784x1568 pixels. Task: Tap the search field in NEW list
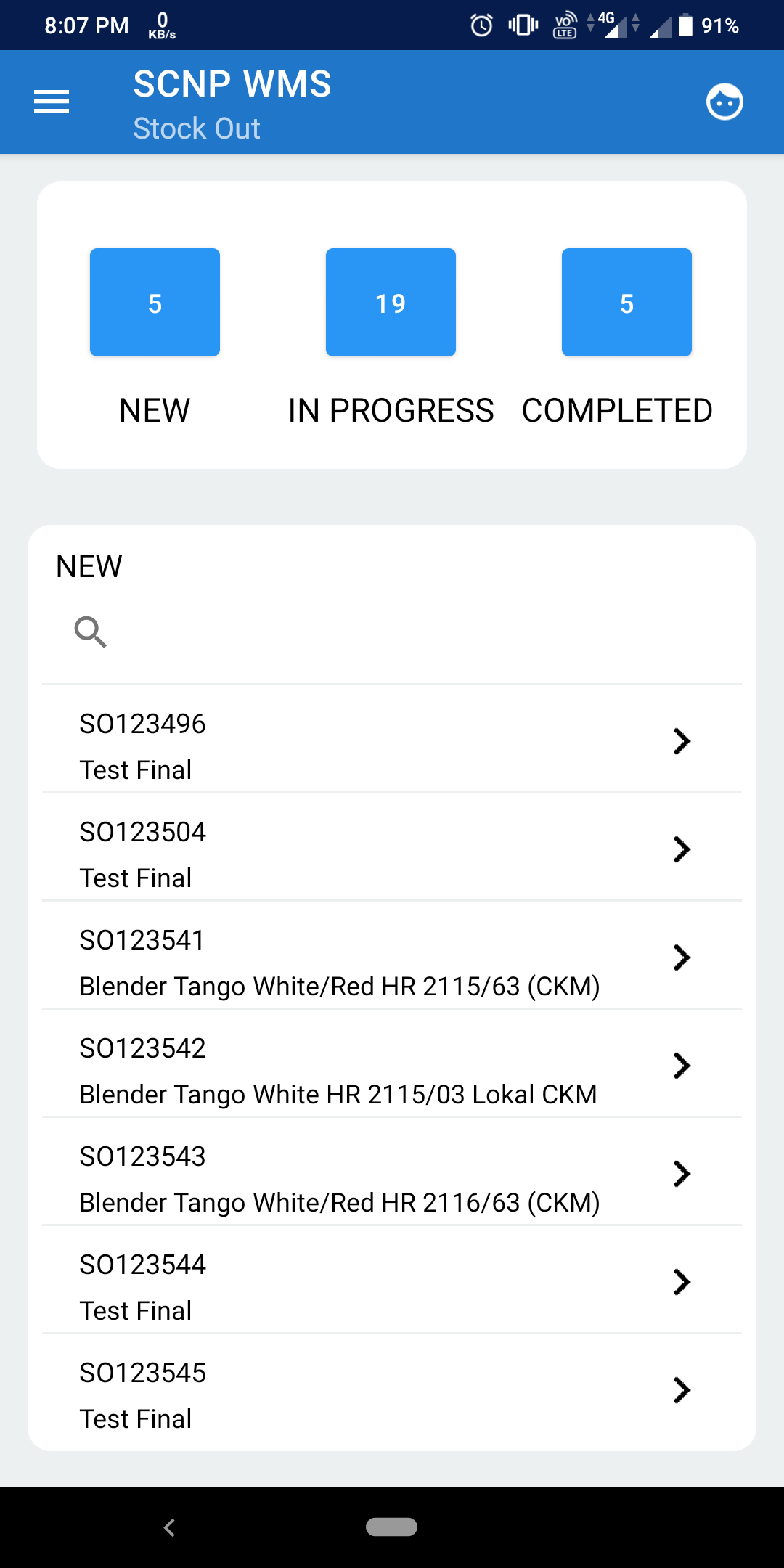(x=392, y=632)
